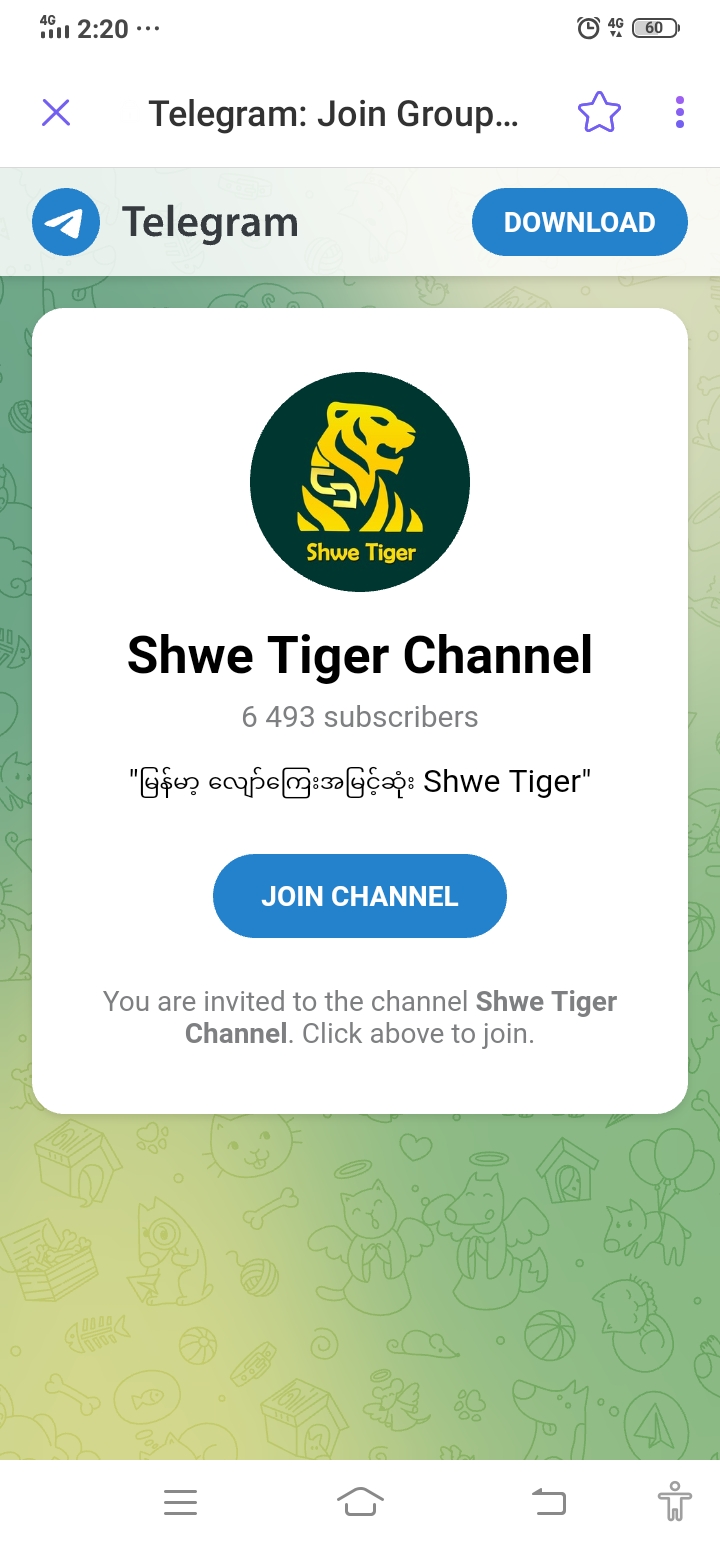This screenshot has height=1544, width=720.
Task: Open the three-dot overflow menu
Action: 680,113
